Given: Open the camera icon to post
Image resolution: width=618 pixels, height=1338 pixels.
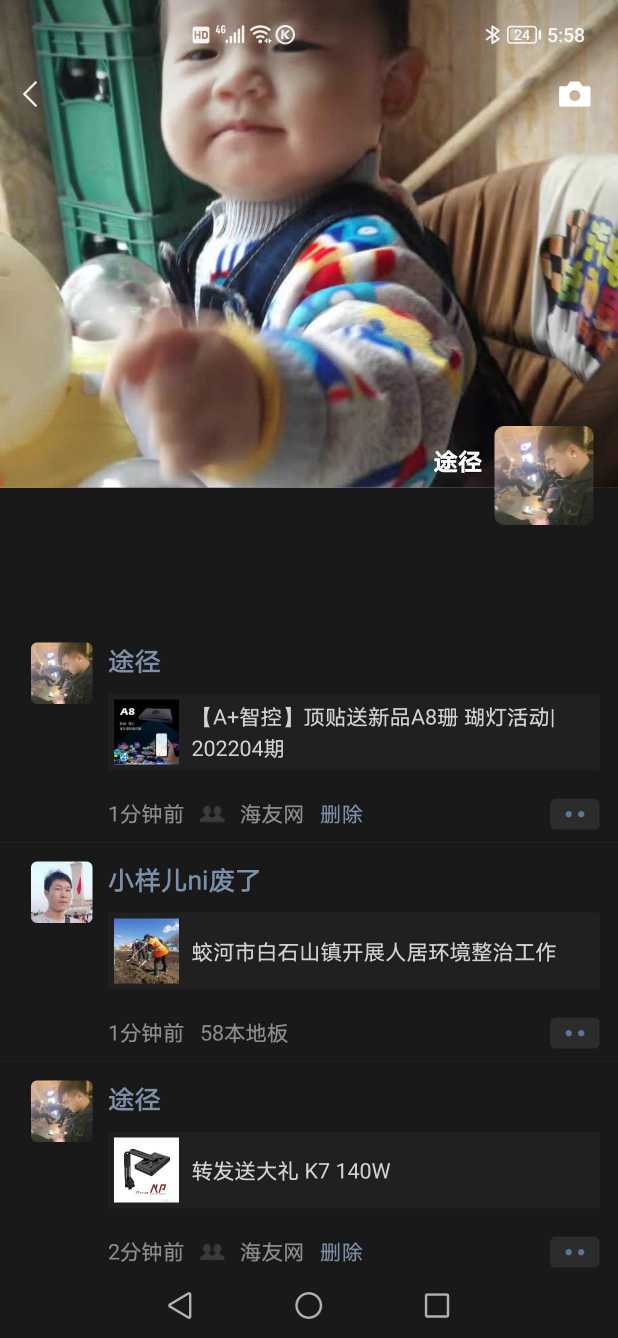Looking at the screenshot, I should 574,95.
